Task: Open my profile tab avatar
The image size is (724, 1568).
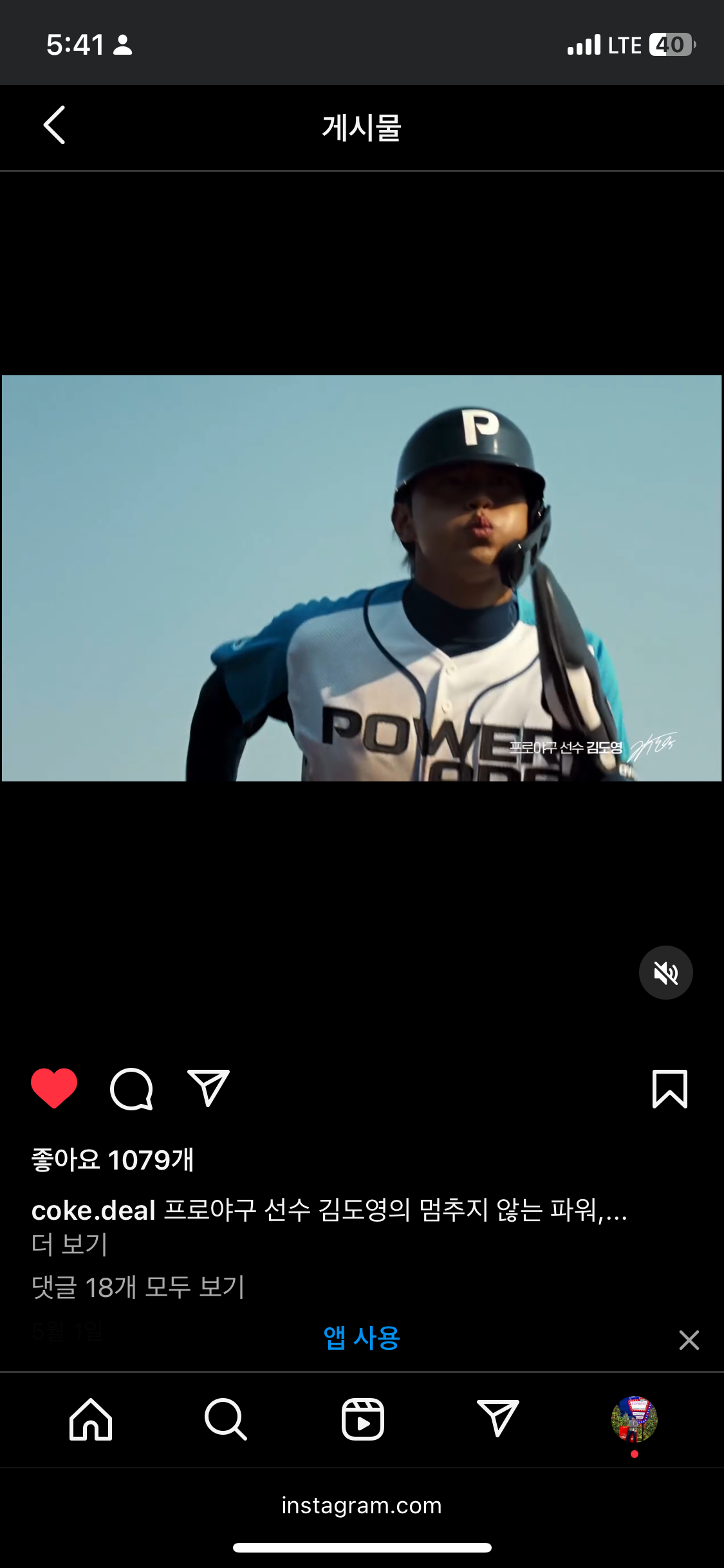Action: click(635, 1419)
